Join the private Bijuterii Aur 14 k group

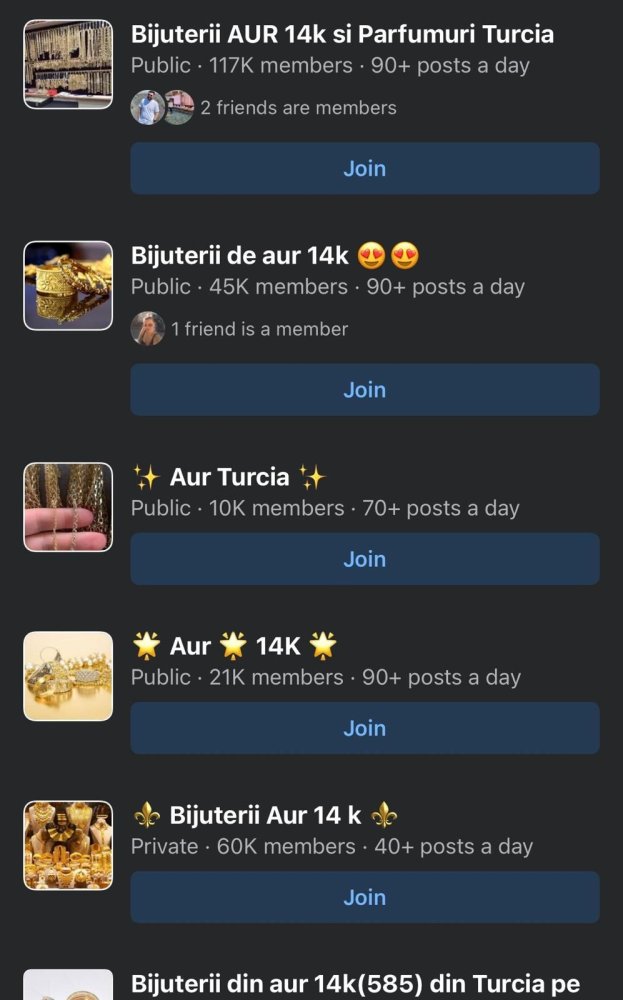pos(364,897)
